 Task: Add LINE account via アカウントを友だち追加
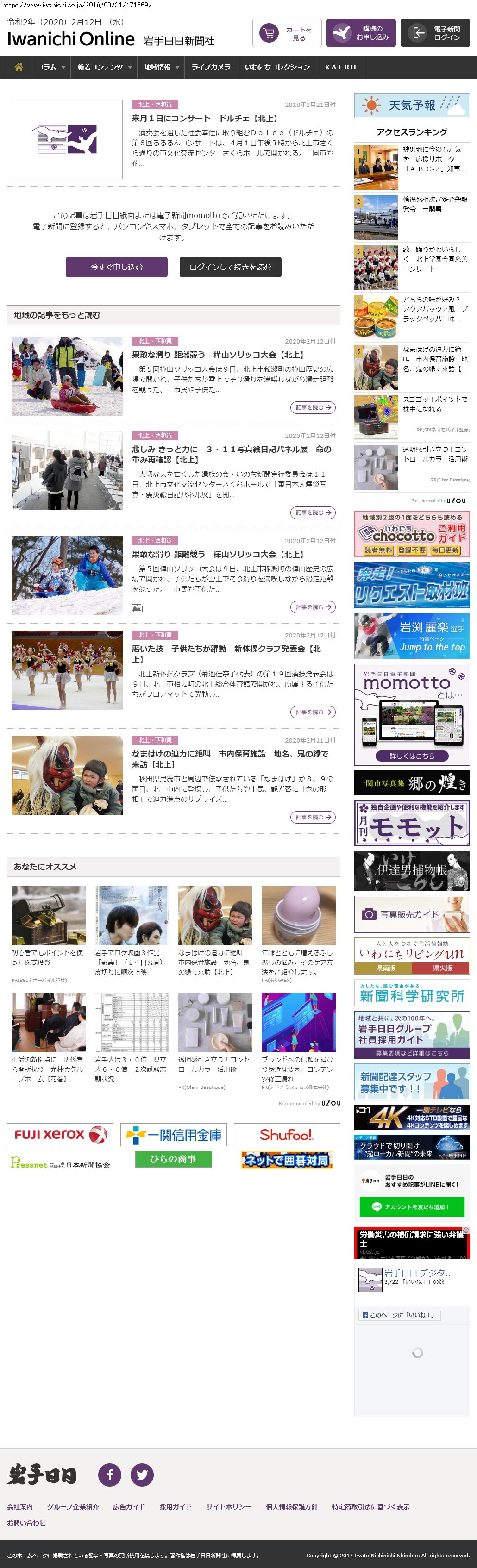tap(412, 1206)
